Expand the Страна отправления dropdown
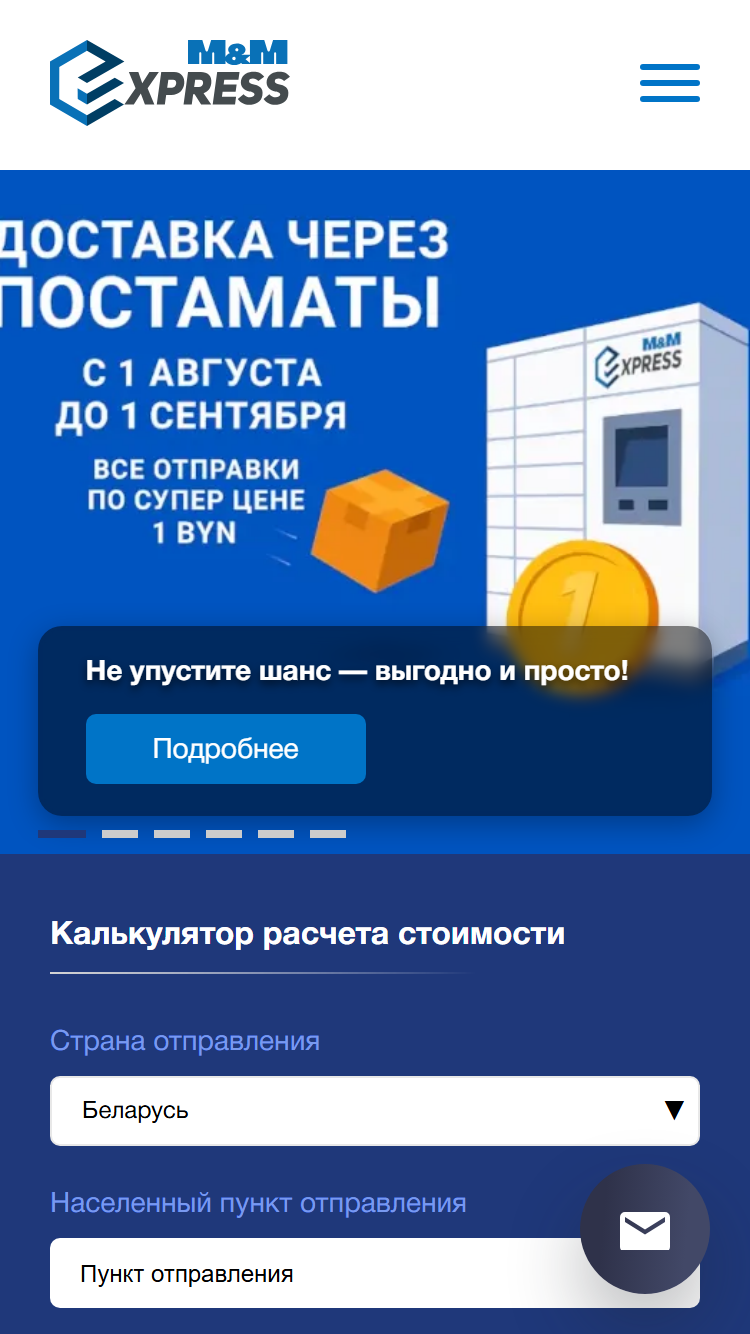Screen dimensions: 750x1334 coord(375,1111)
